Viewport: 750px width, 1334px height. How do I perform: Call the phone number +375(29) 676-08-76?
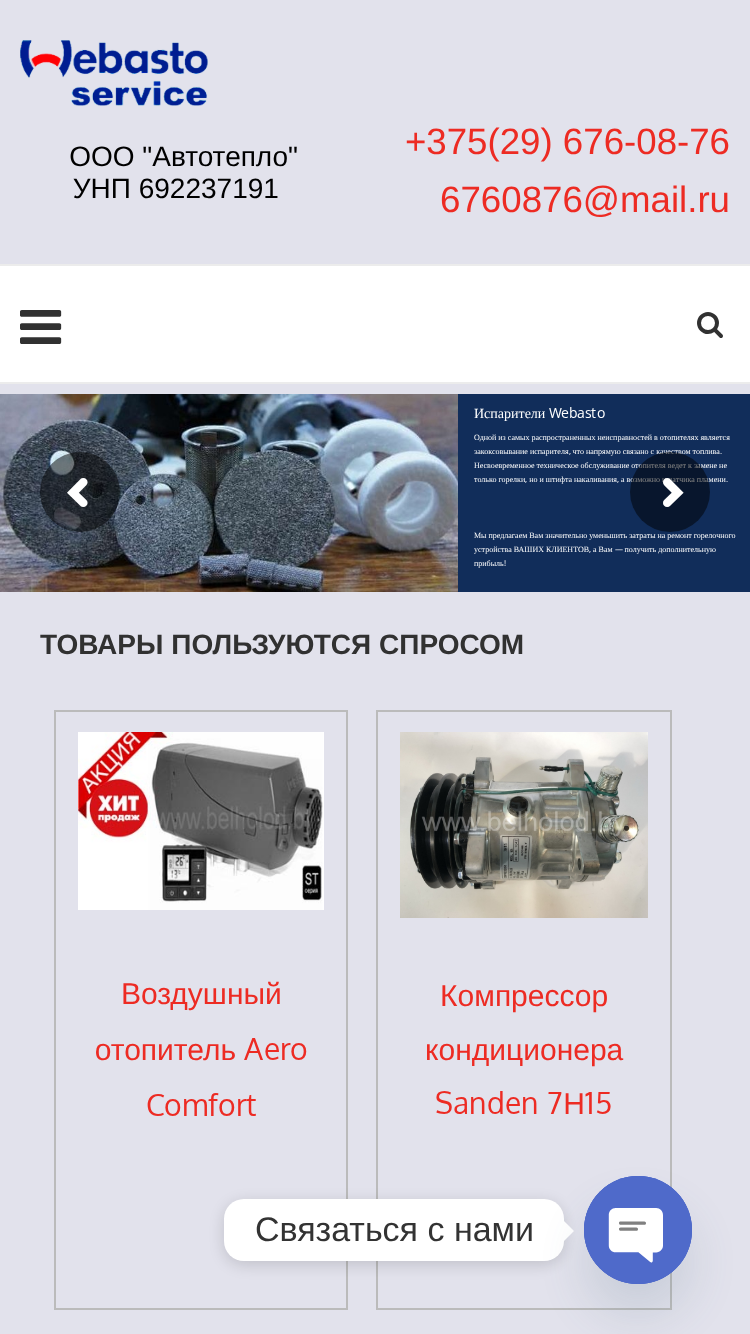(x=567, y=142)
